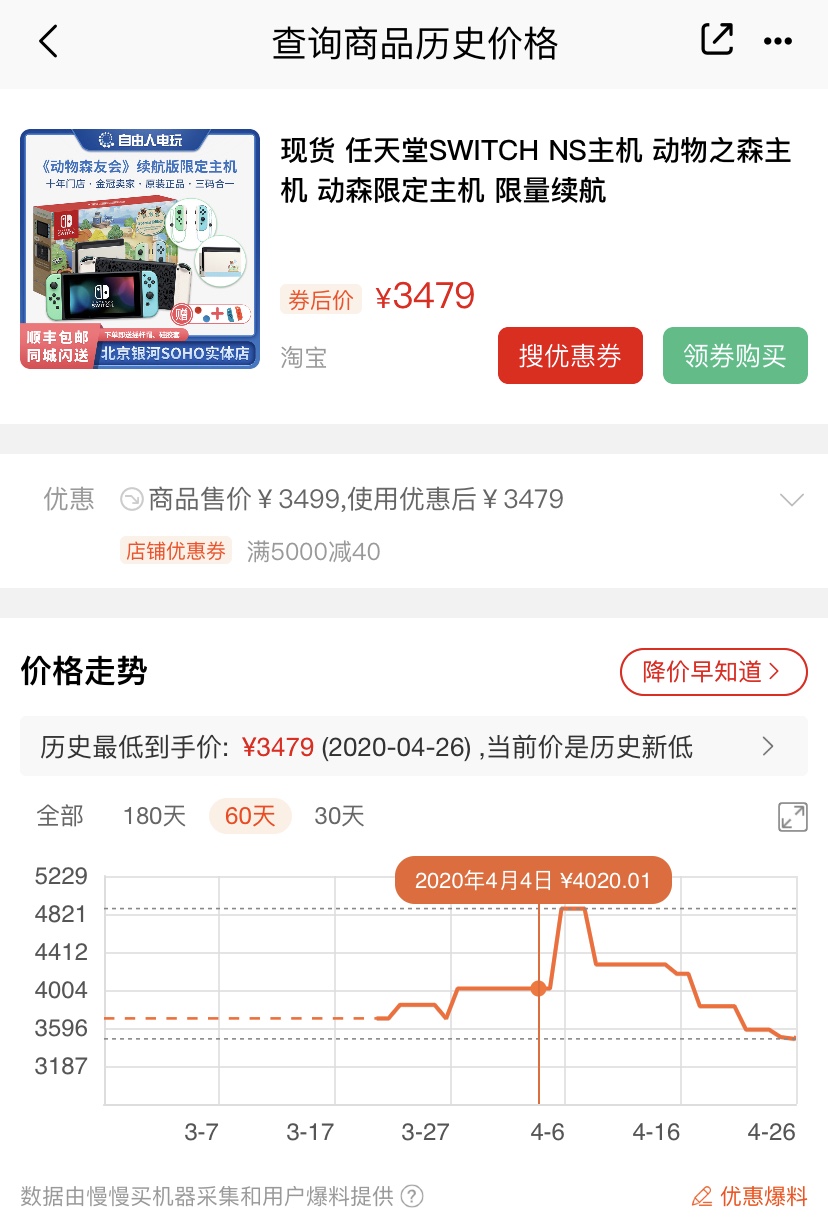Select the 60天 price history tab

(250, 816)
